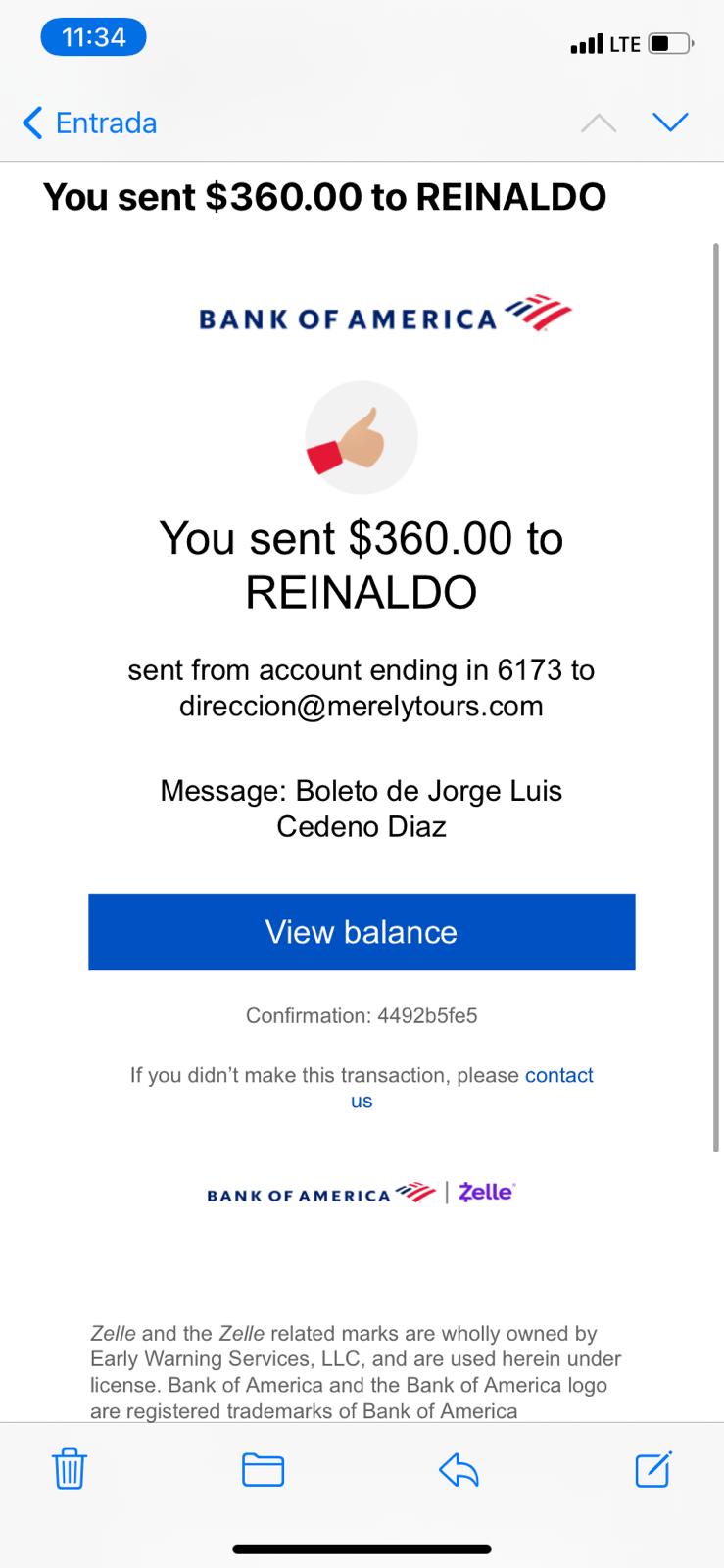Jump to the next message arrow

[670, 122]
